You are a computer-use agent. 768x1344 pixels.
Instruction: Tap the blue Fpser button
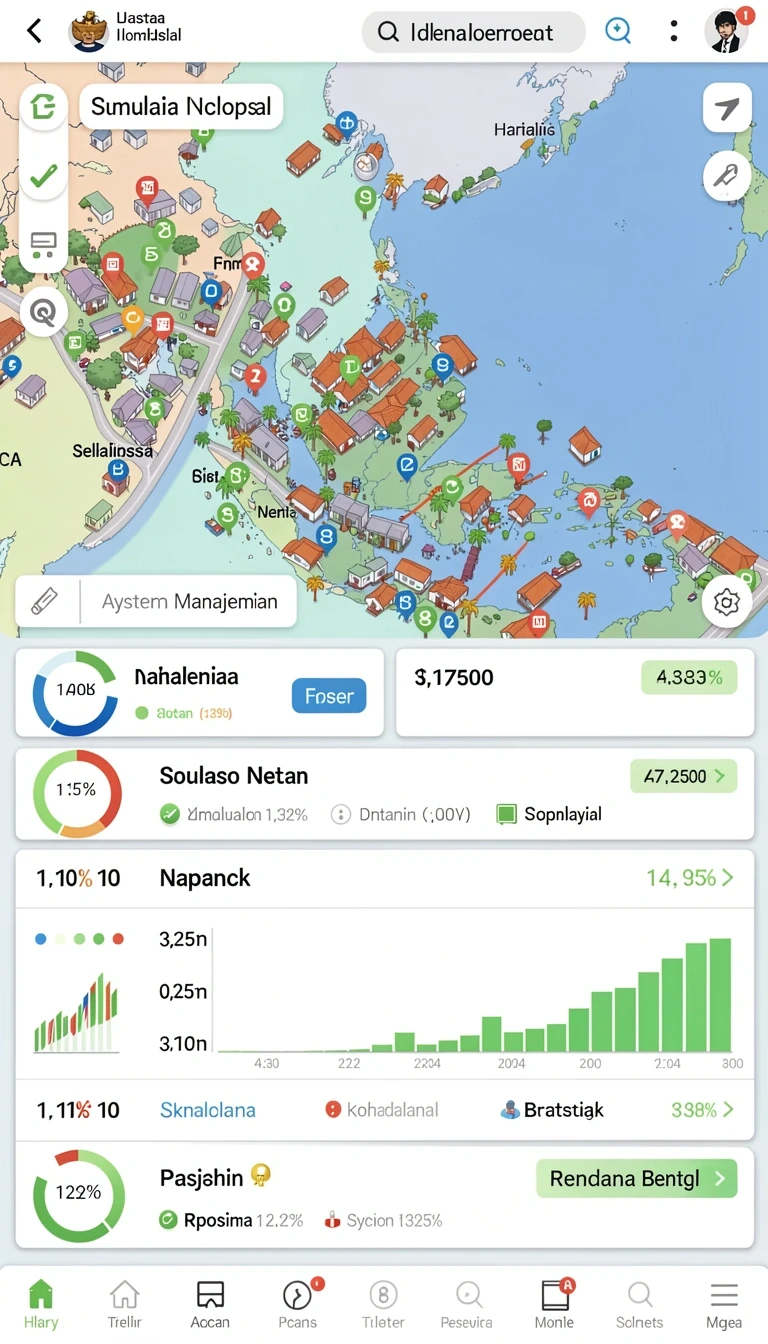click(x=329, y=696)
